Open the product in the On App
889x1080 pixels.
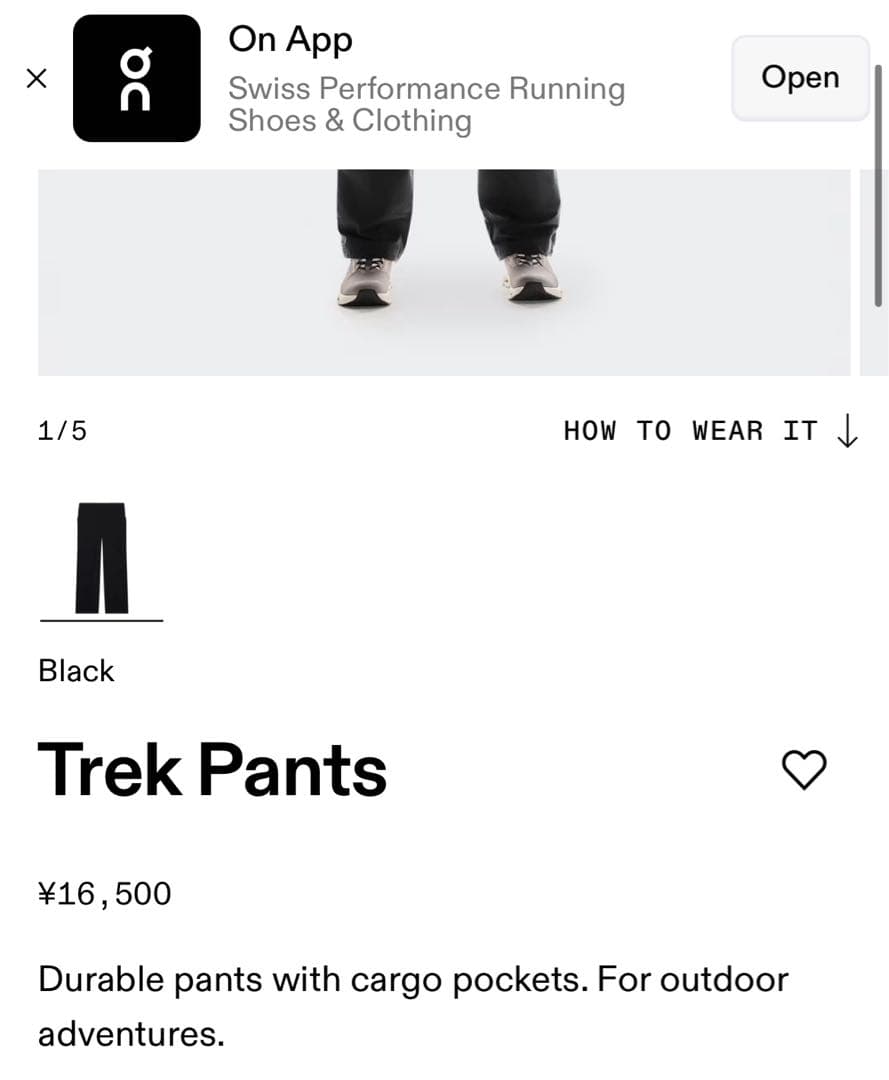click(x=800, y=78)
